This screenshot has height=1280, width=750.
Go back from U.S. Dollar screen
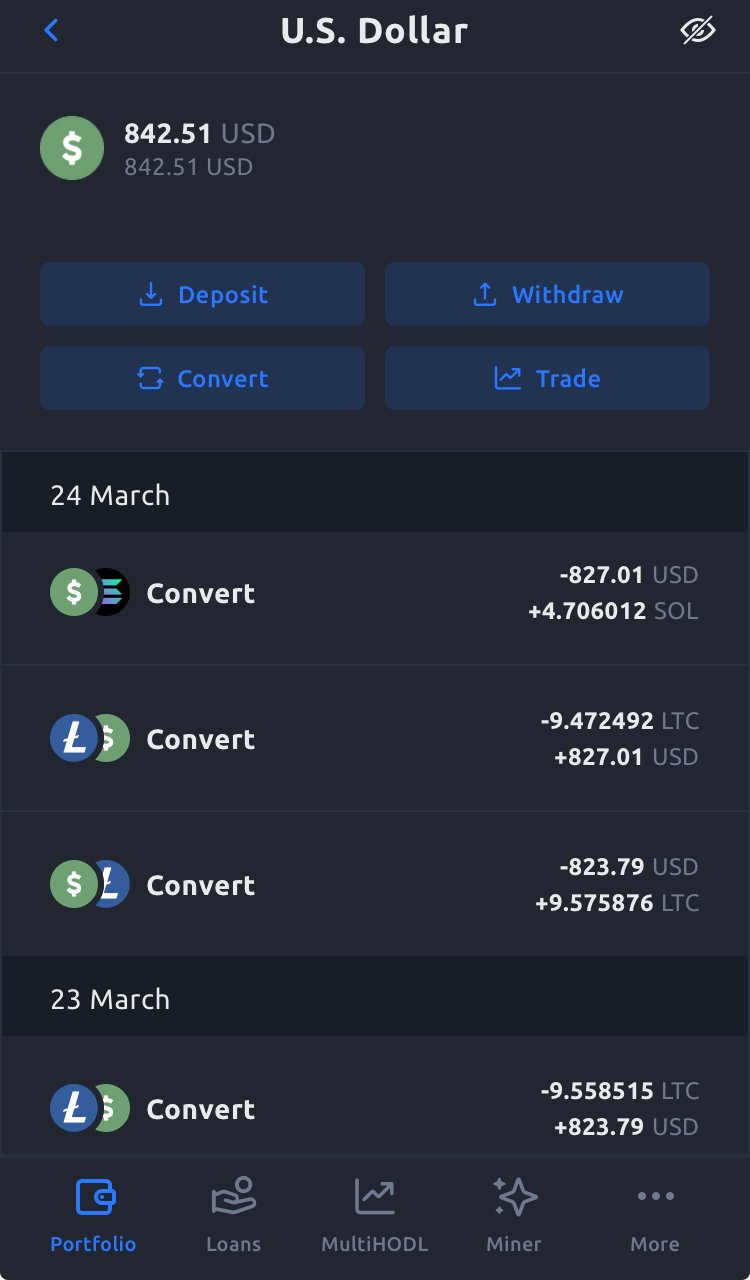click(52, 31)
